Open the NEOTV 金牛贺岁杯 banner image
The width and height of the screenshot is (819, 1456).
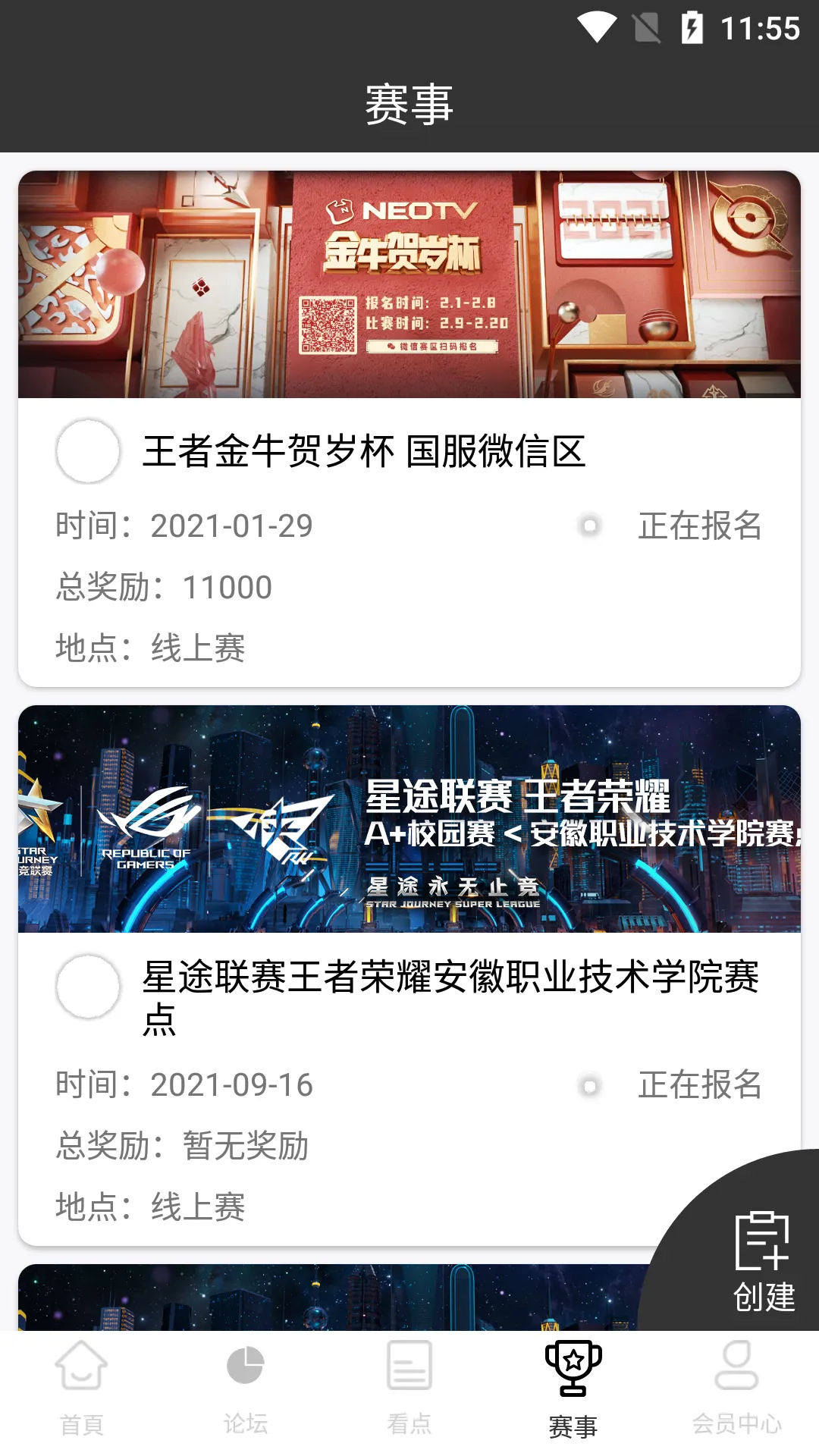tap(409, 286)
